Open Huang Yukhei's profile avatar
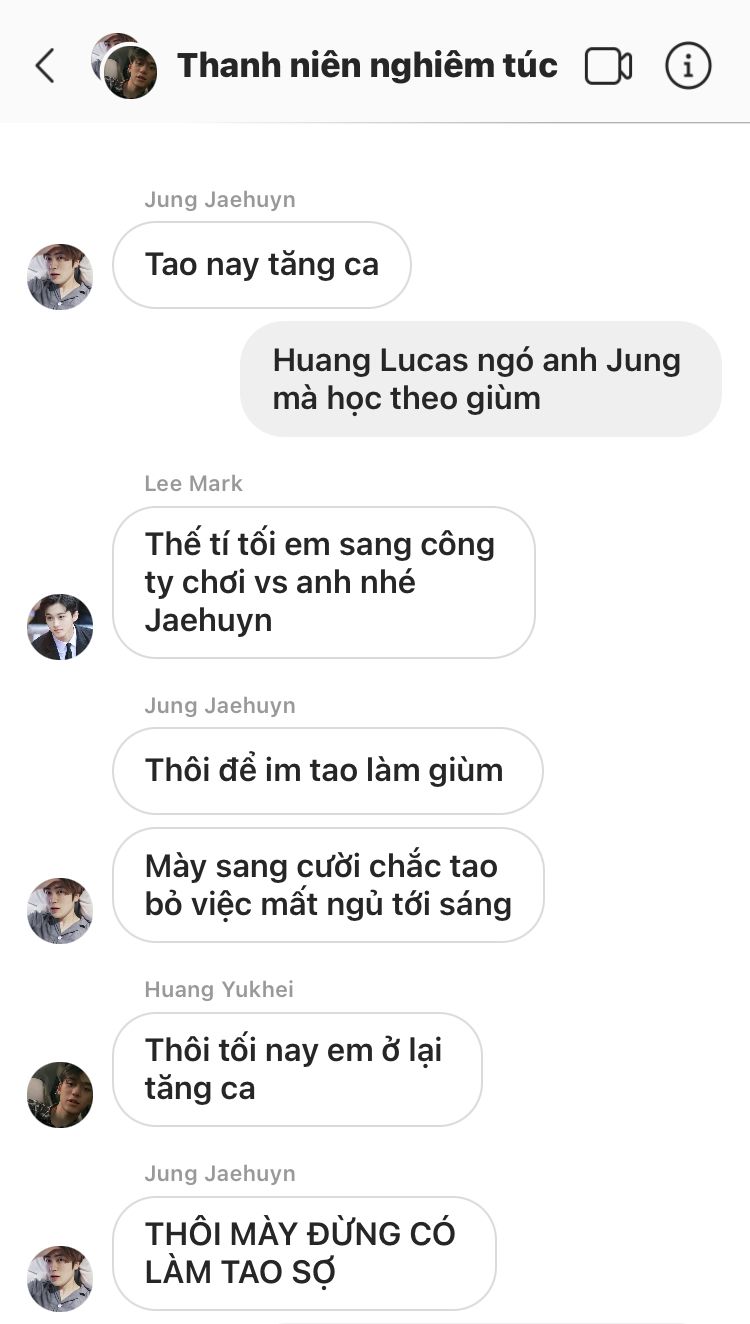750x1324 pixels. coord(60,1094)
